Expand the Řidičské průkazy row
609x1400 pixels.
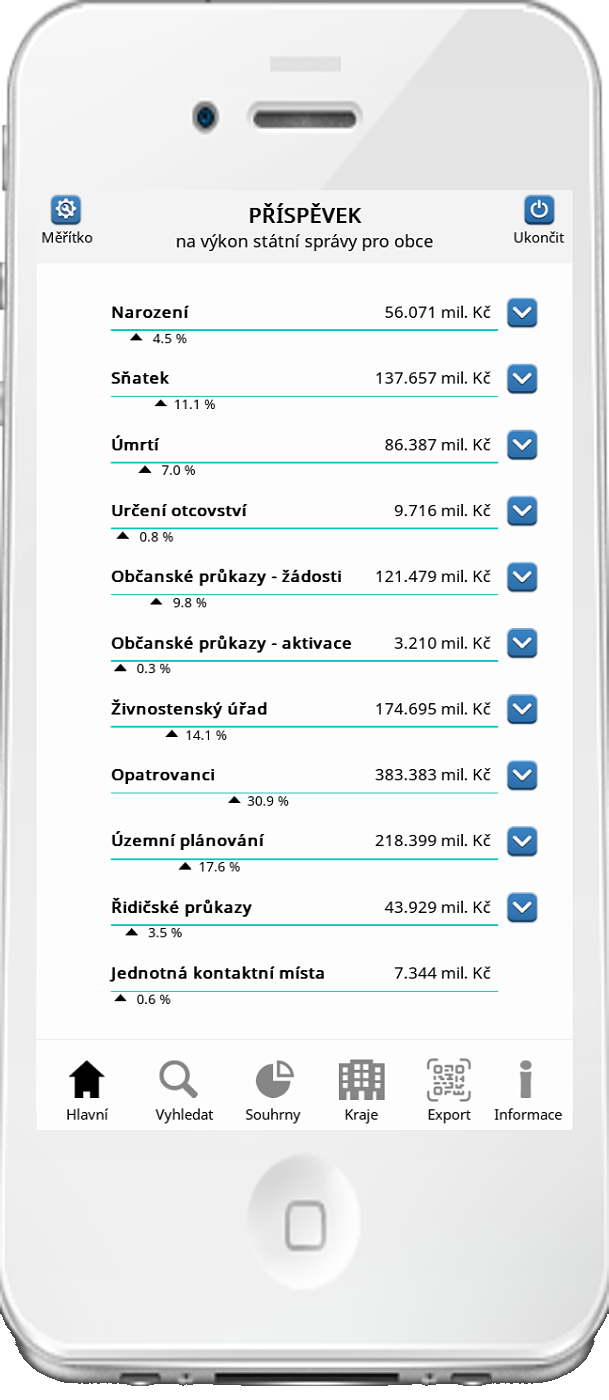tap(522, 907)
